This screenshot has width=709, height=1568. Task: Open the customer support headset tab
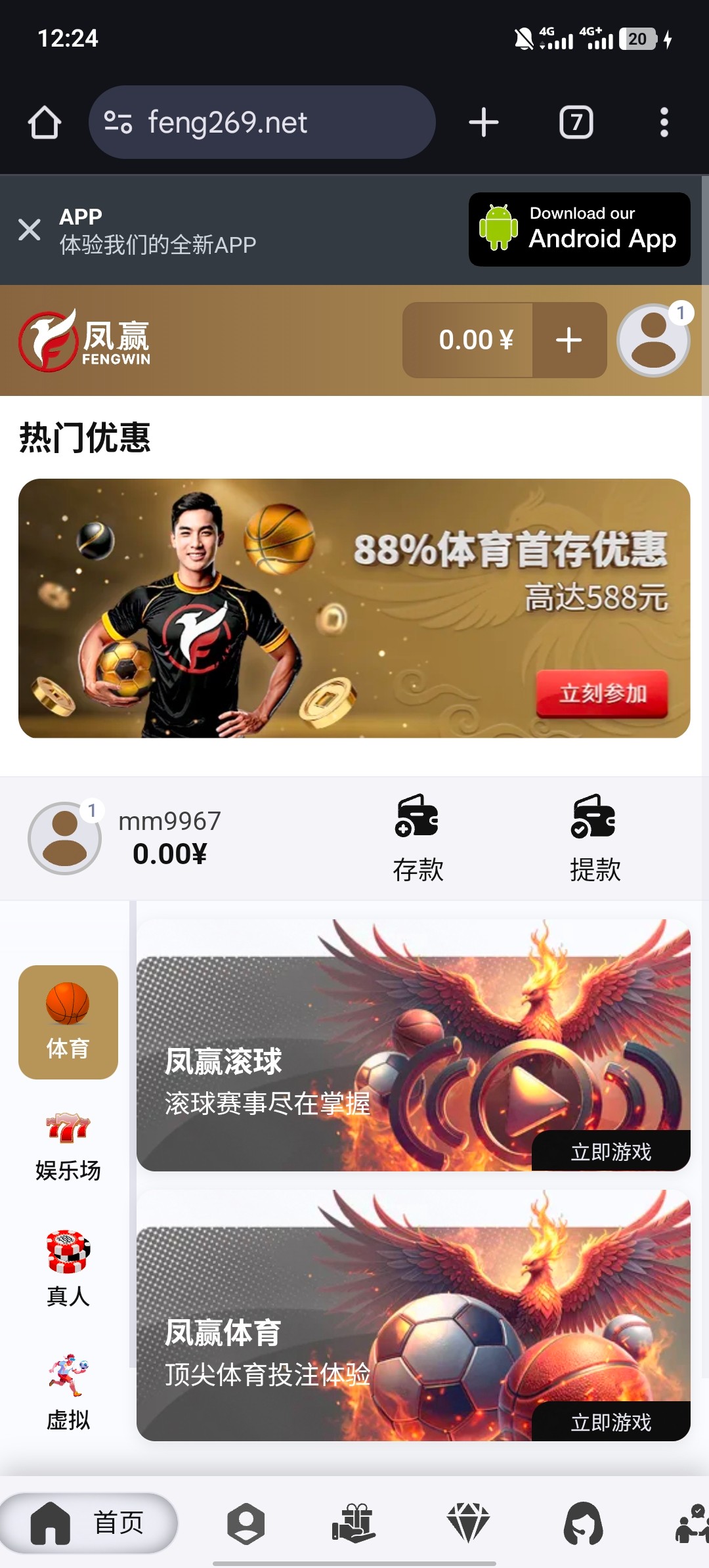click(583, 1523)
